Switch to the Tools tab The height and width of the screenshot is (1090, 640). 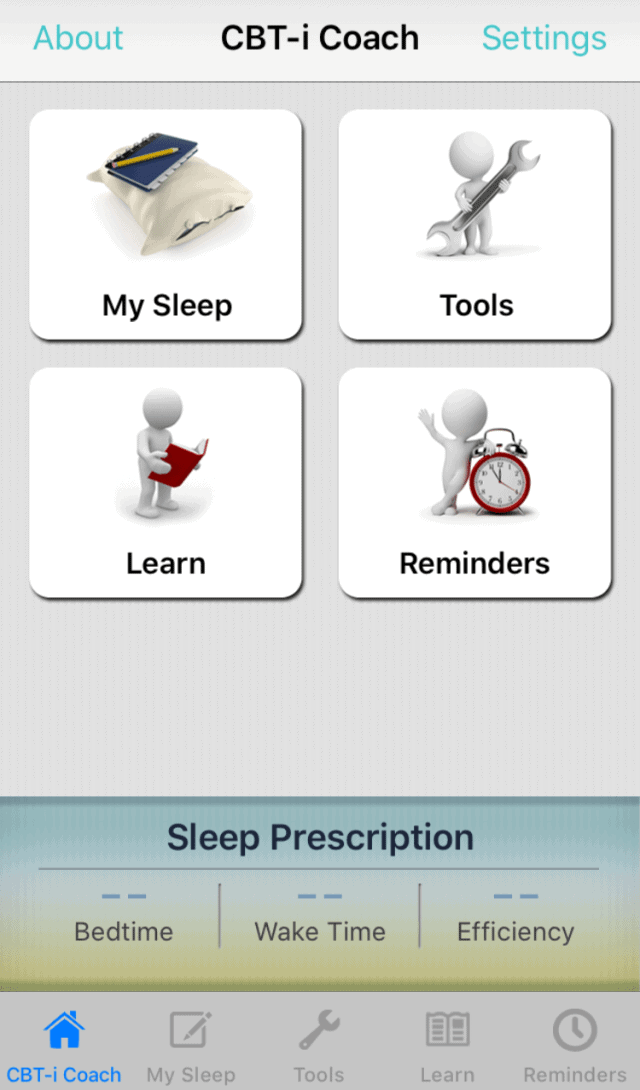(x=319, y=1045)
